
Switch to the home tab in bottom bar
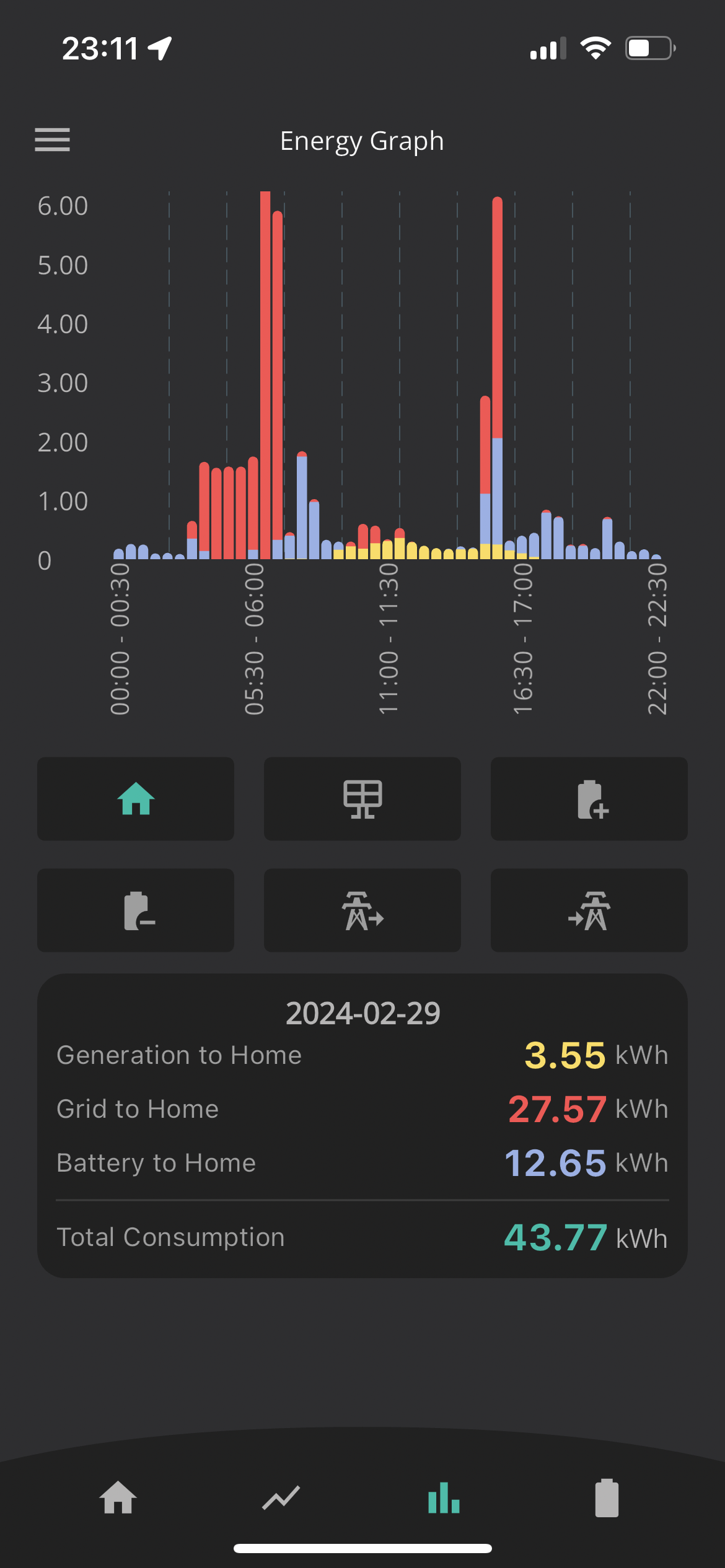pyautogui.click(x=118, y=1497)
